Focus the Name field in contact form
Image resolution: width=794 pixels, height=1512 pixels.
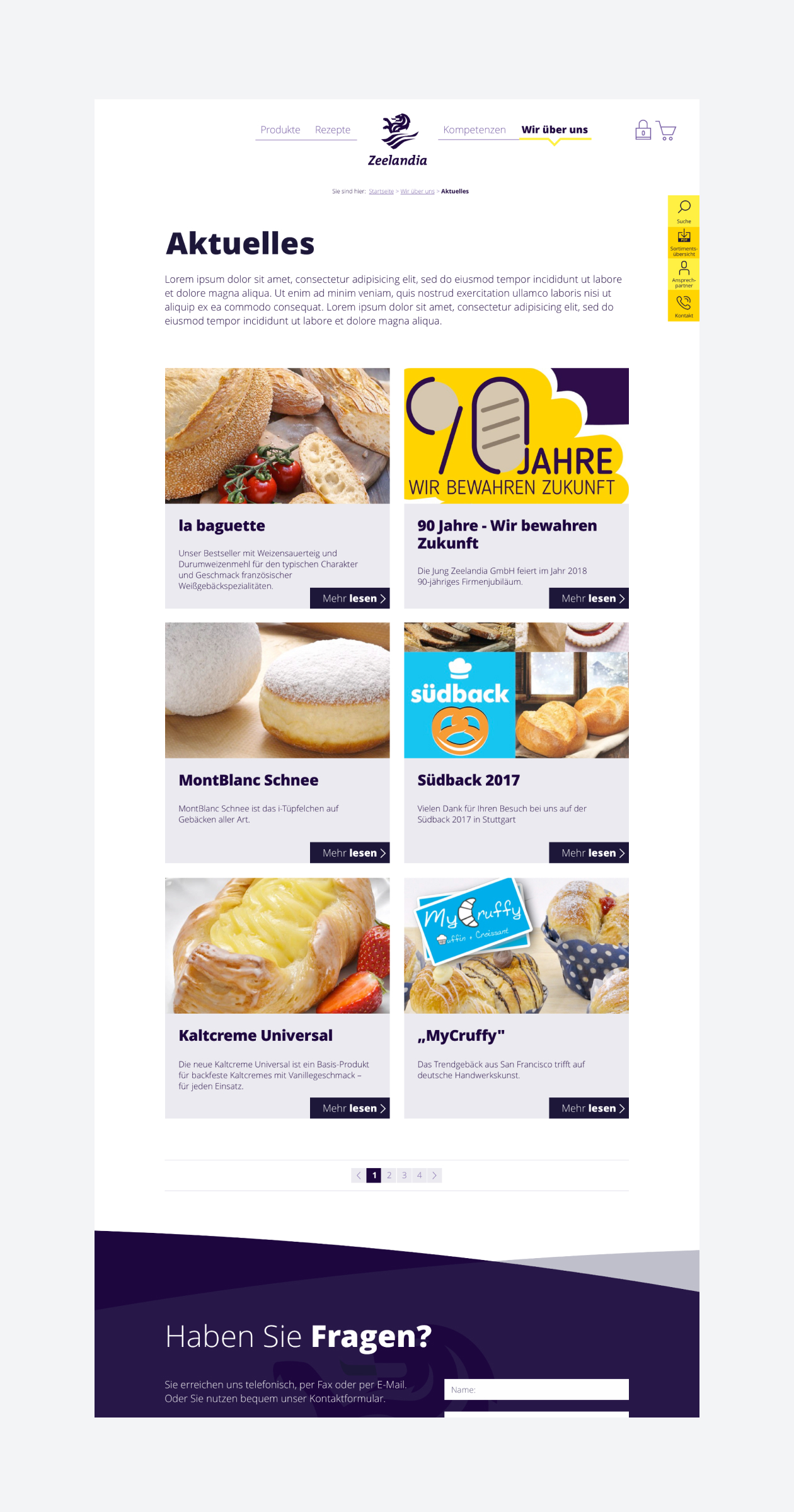tap(536, 1389)
